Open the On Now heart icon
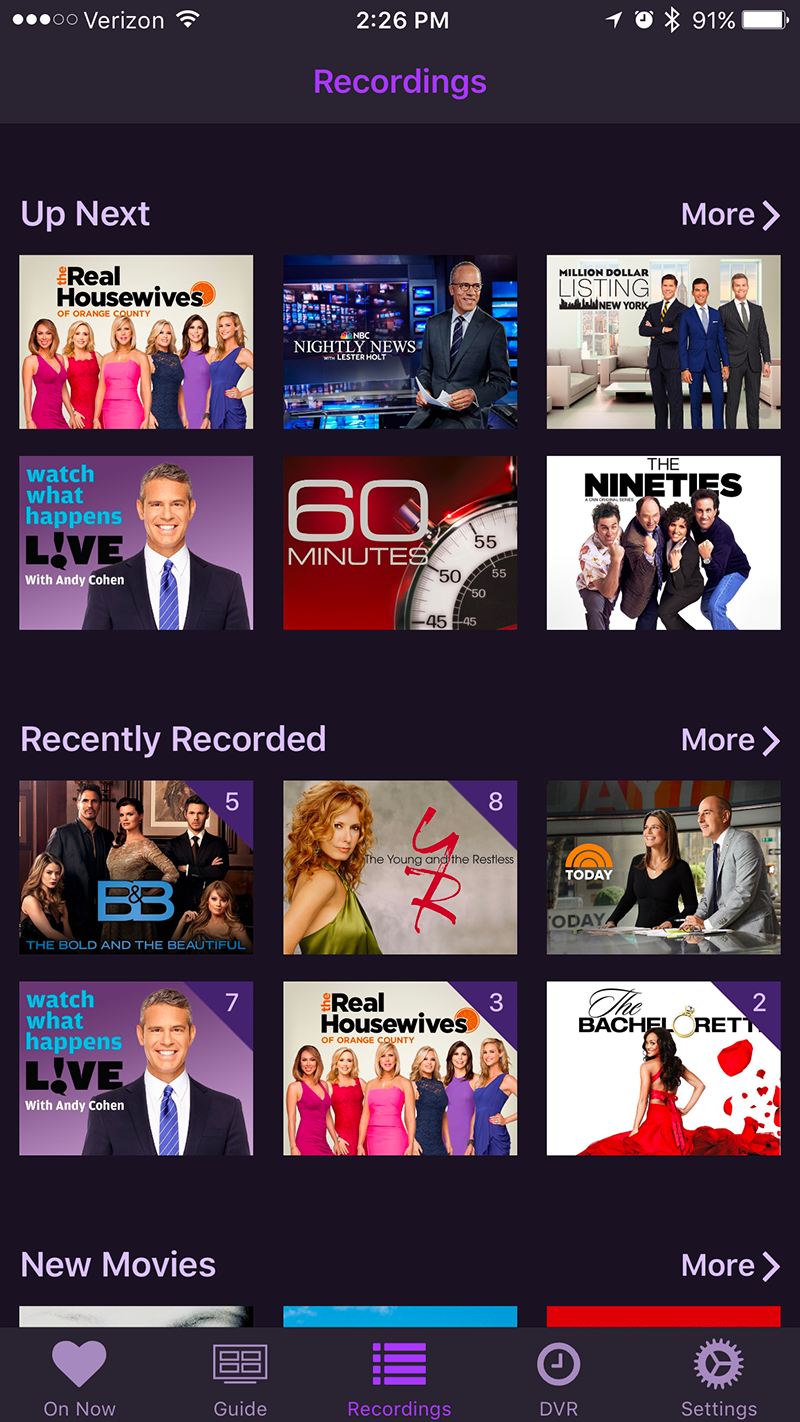This screenshot has width=800, height=1422. 79,1362
